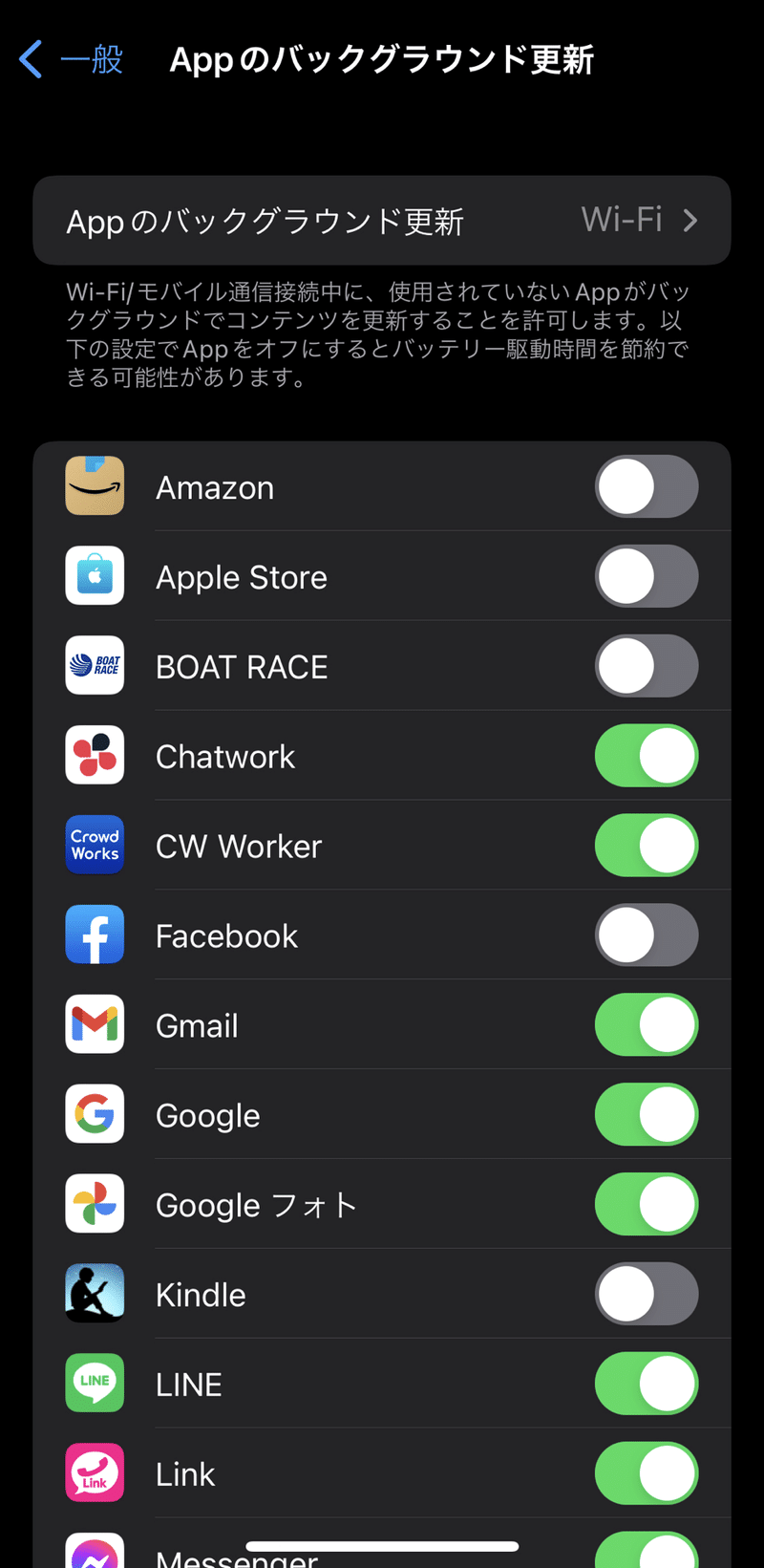
Task: Go back to the 一般 settings
Action: [72, 59]
